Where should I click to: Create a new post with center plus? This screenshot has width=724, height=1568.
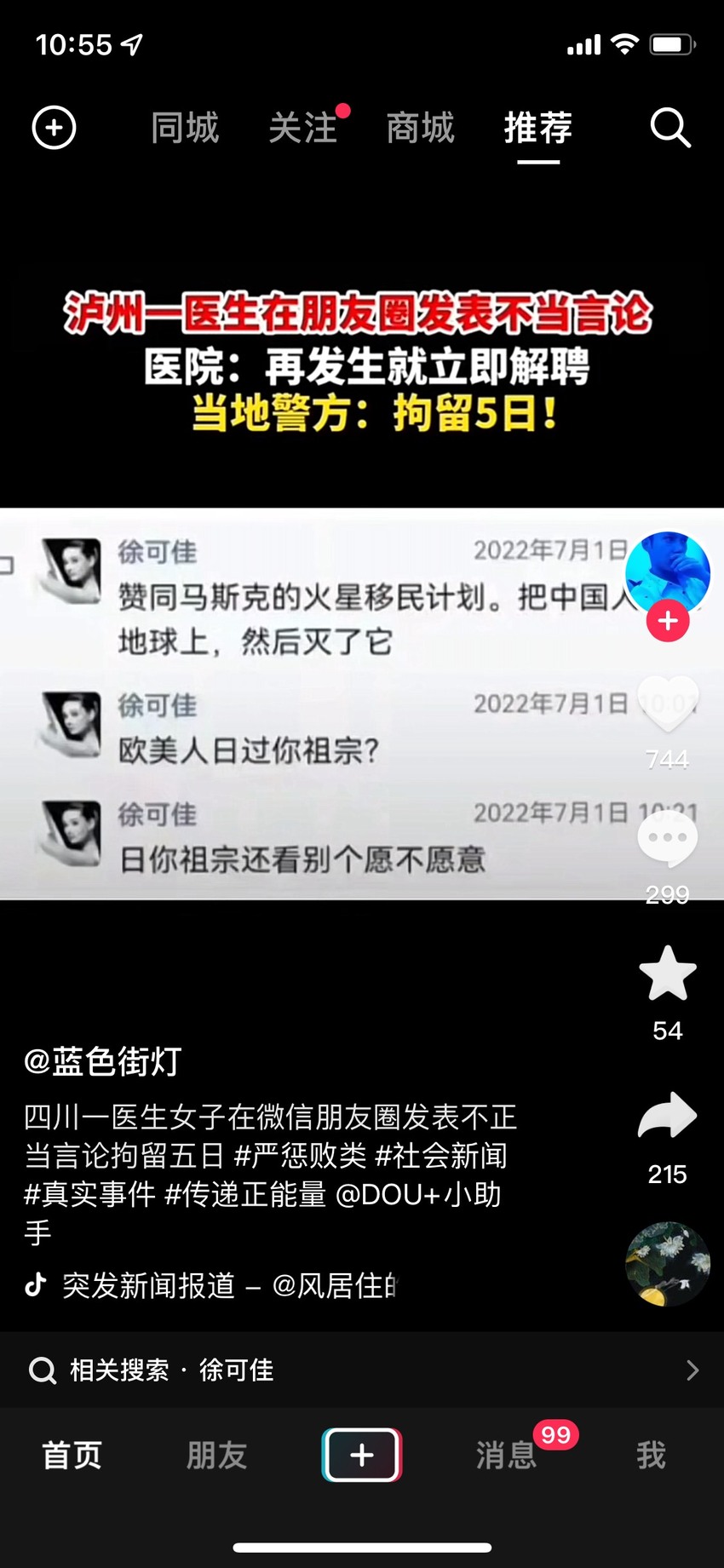coord(362,1455)
